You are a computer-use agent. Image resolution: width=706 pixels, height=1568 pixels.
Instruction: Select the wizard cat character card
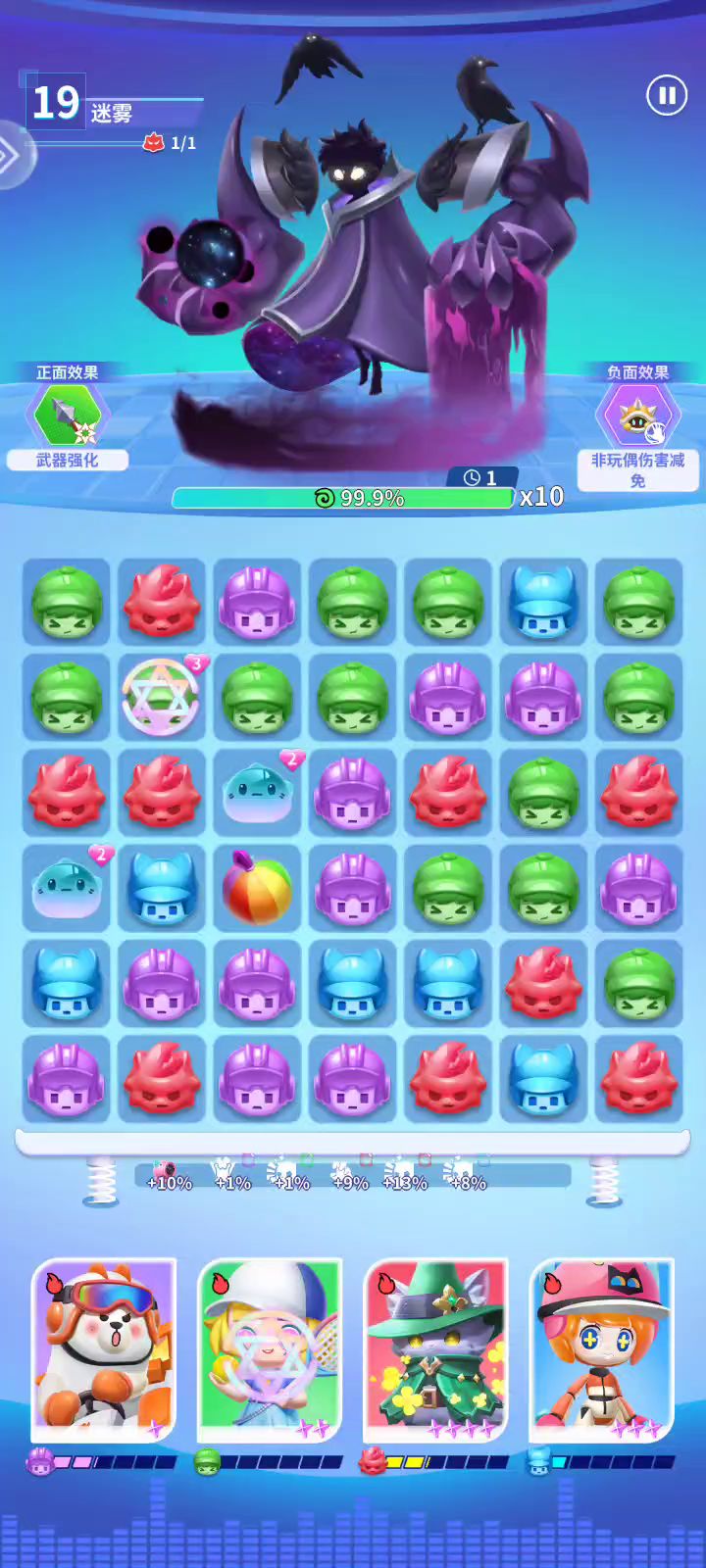coord(435,1347)
